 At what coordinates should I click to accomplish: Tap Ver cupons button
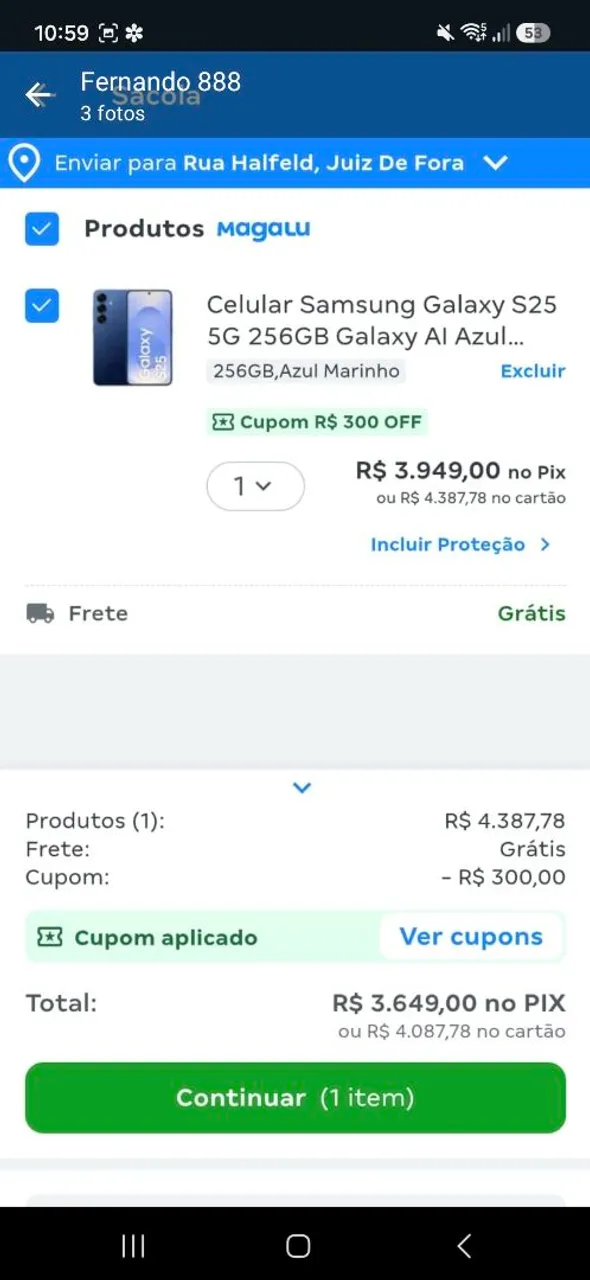click(x=471, y=937)
